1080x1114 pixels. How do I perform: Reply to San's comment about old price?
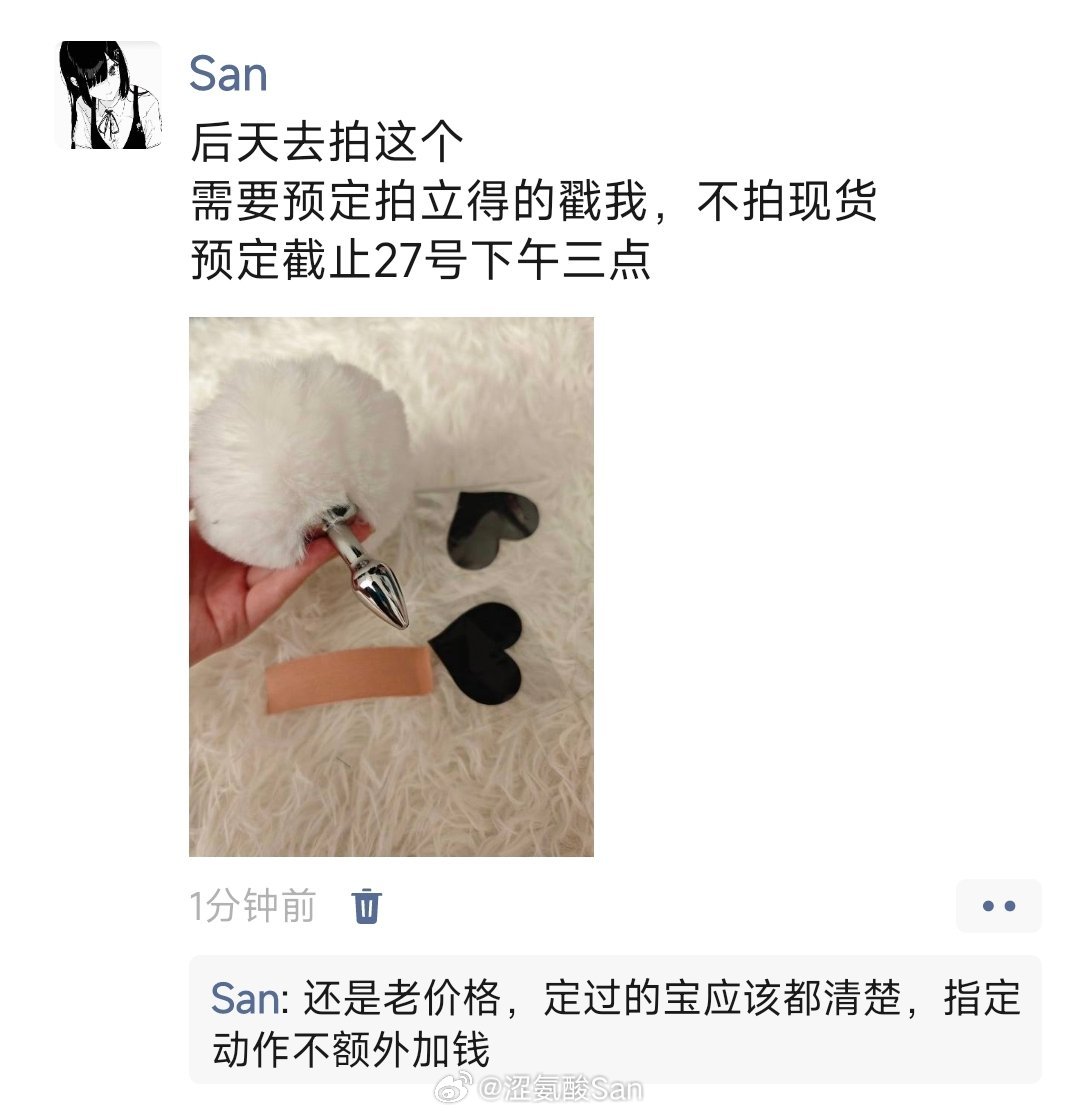point(650,1022)
